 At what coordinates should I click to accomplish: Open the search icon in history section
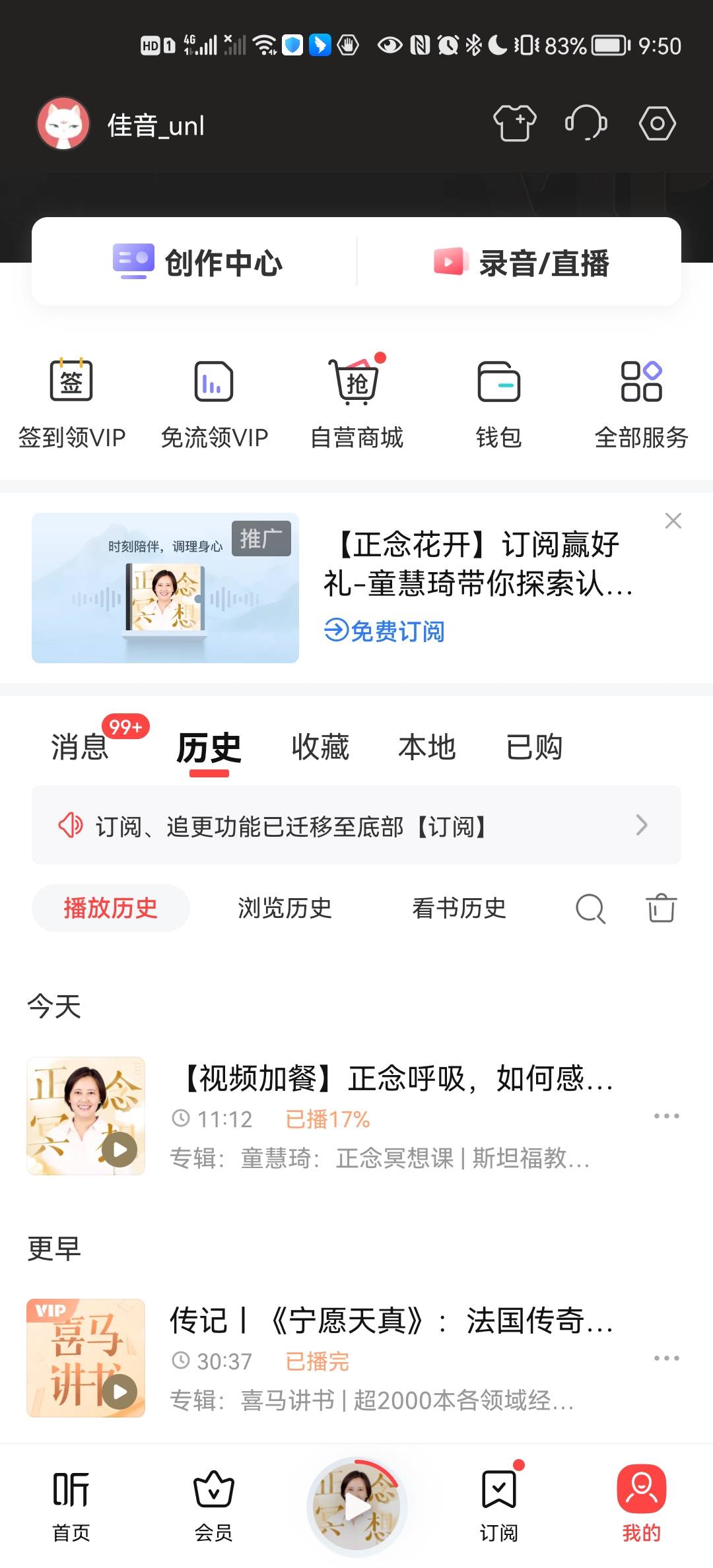590,908
